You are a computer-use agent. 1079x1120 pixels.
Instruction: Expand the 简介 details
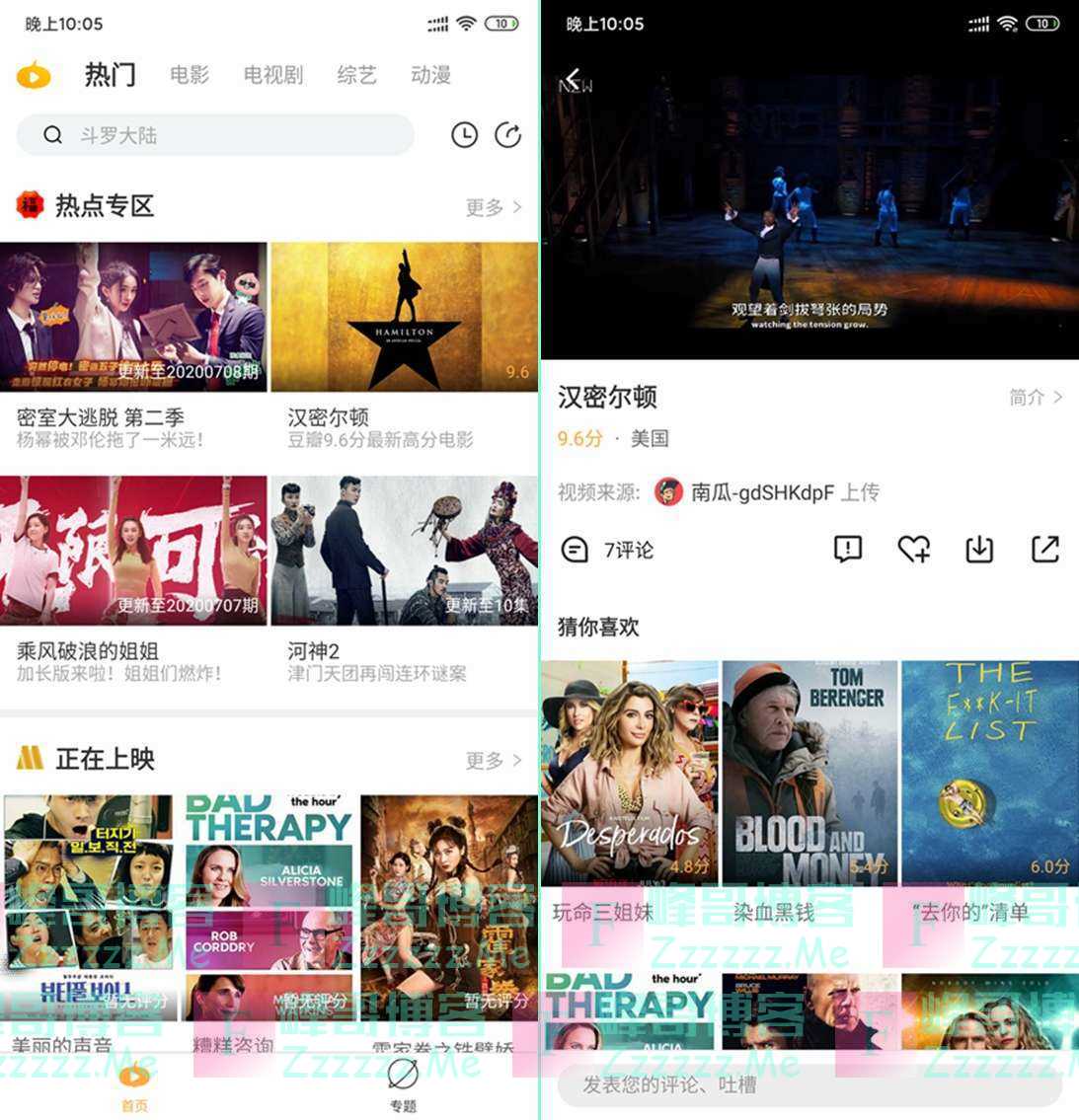(x=1035, y=397)
